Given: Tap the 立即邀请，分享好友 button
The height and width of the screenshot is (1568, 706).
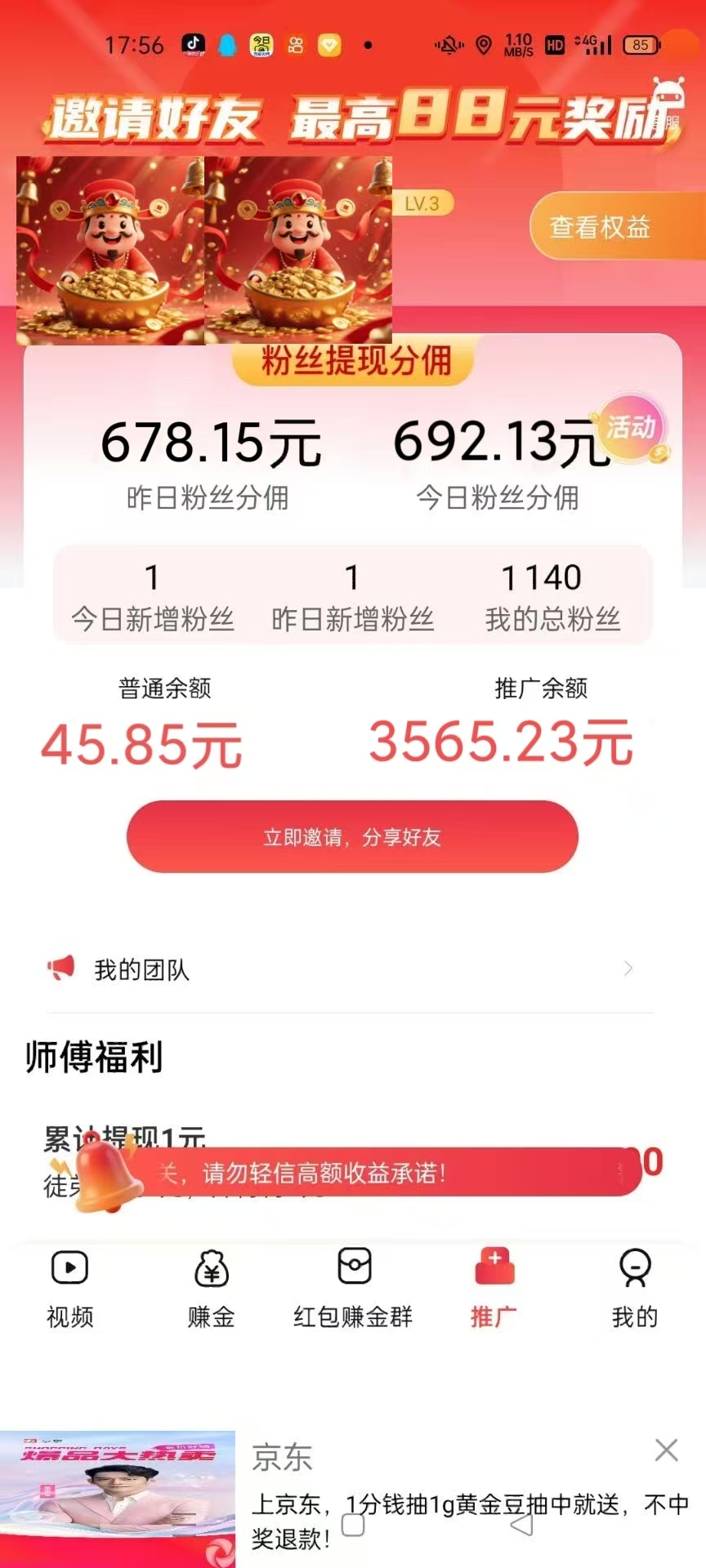Looking at the screenshot, I should coord(351,835).
